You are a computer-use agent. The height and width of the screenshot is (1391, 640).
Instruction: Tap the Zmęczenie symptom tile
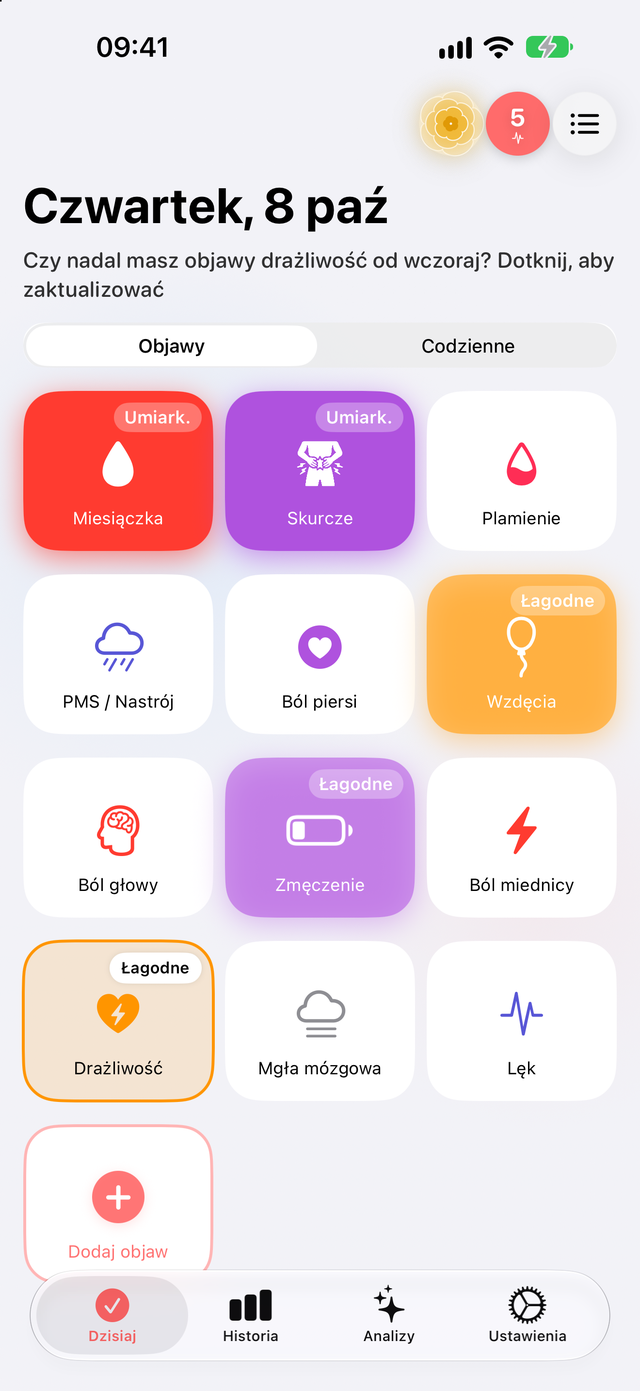320,837
